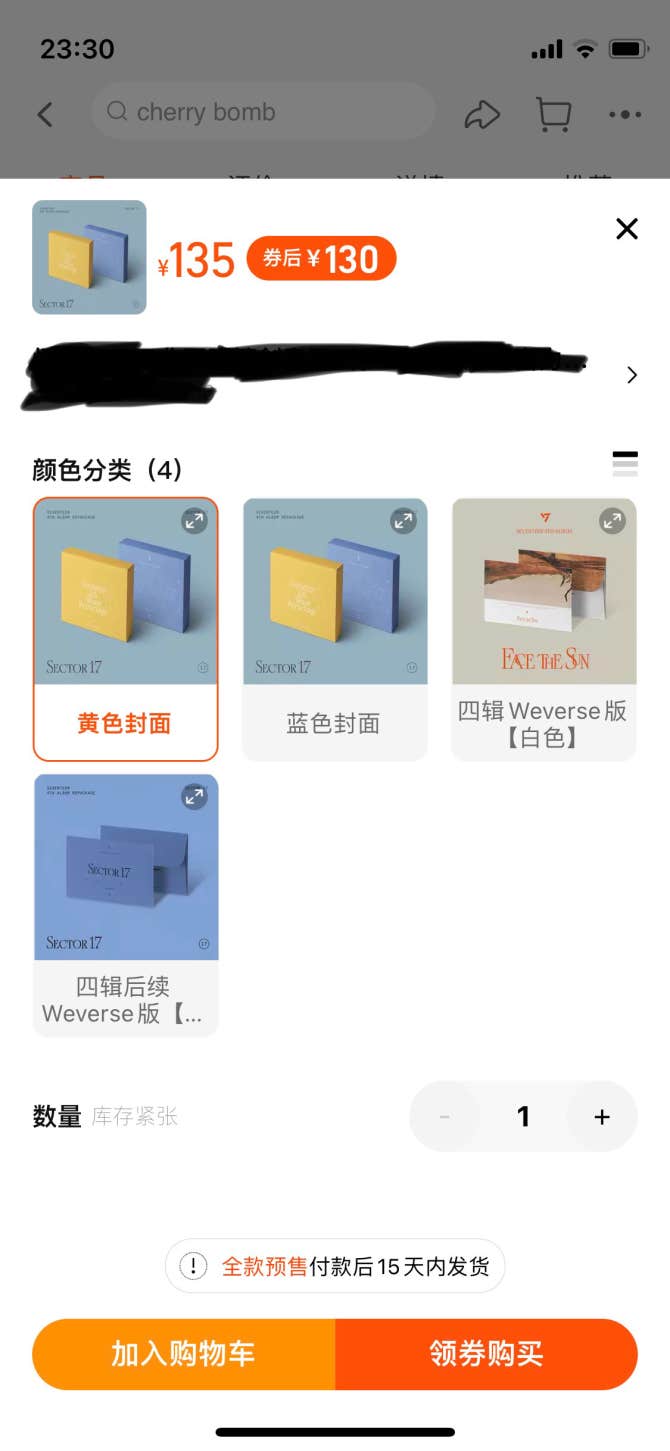This screenshot has height=1451, width=670.
Task: Enlarge the Face the Sun option image
Action: tap(612, 521)
